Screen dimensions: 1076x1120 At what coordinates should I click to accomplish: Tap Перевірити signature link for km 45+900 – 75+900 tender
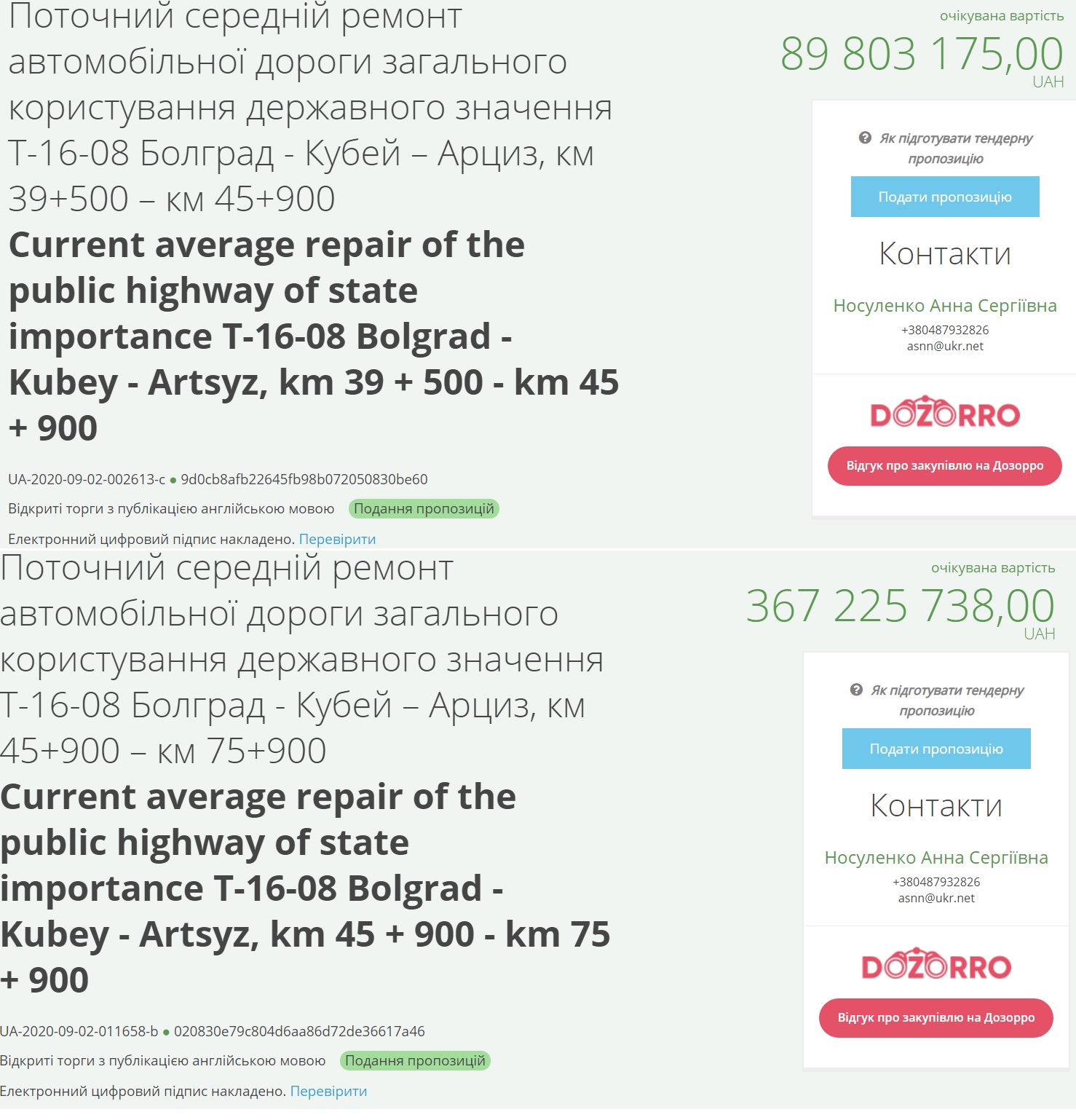pyautogui.click(x=328, y=1091)
